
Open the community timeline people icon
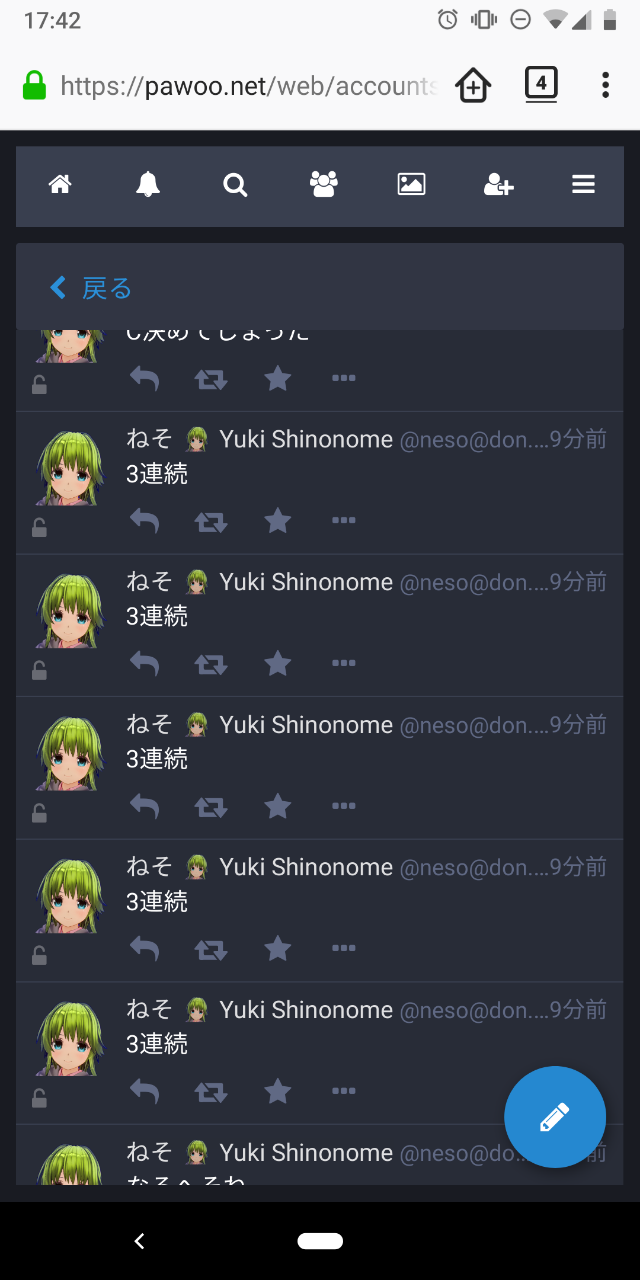(x=323, y=184)
